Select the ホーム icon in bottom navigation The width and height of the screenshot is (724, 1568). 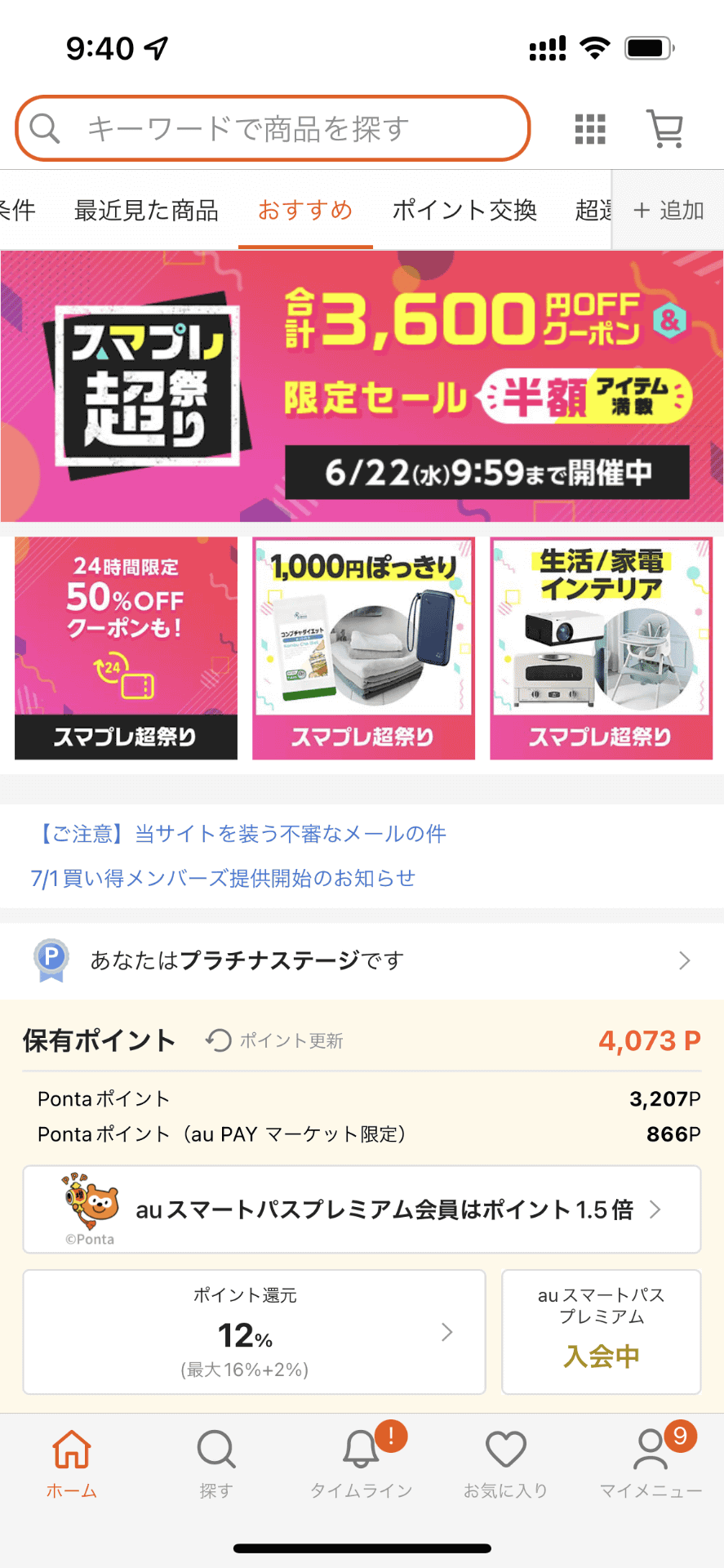tap(72, 1462)
